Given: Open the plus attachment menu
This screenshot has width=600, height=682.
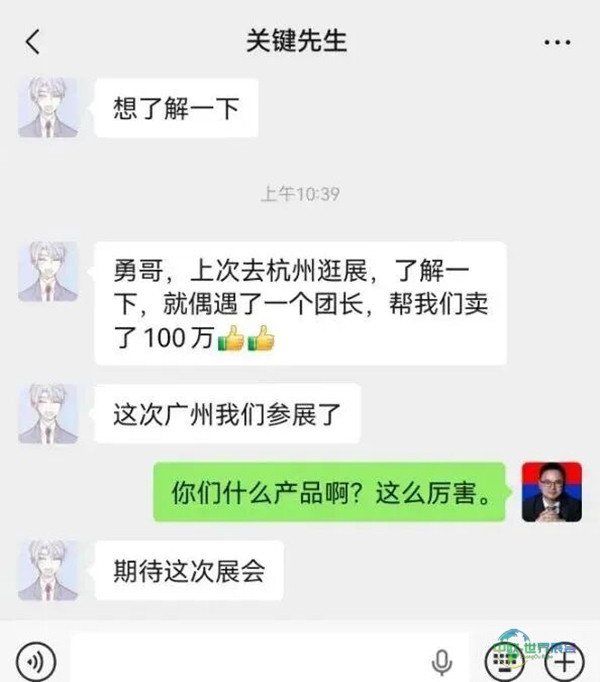Looking at the screenshot, I should click(x=564, y=662).
